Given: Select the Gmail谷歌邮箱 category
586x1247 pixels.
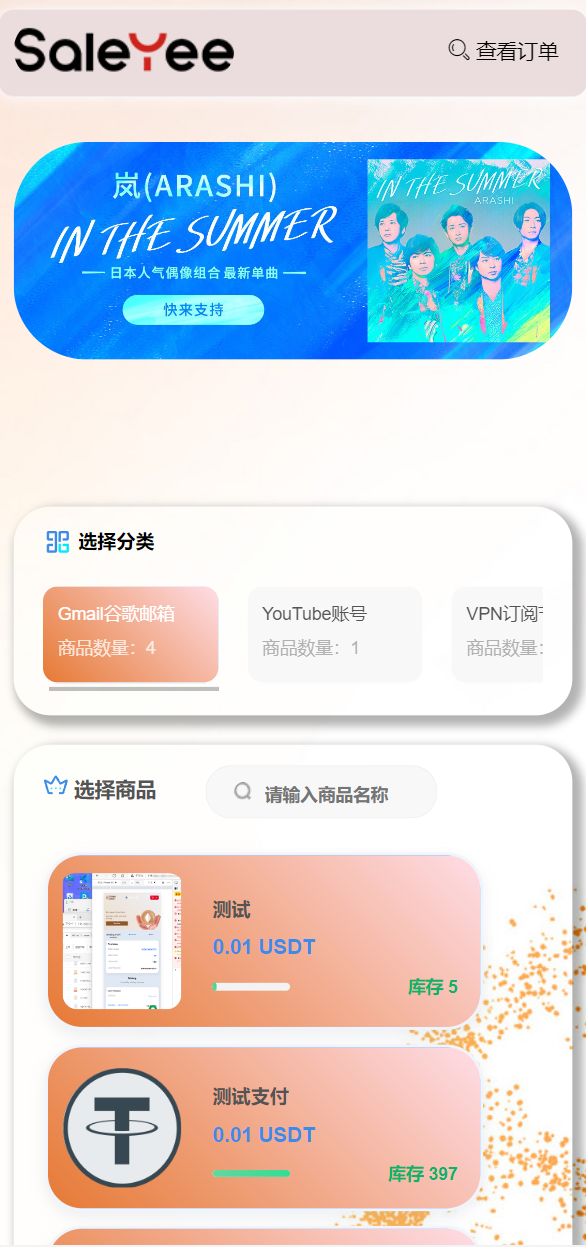Looking at the screenshot, I should 131,634.
